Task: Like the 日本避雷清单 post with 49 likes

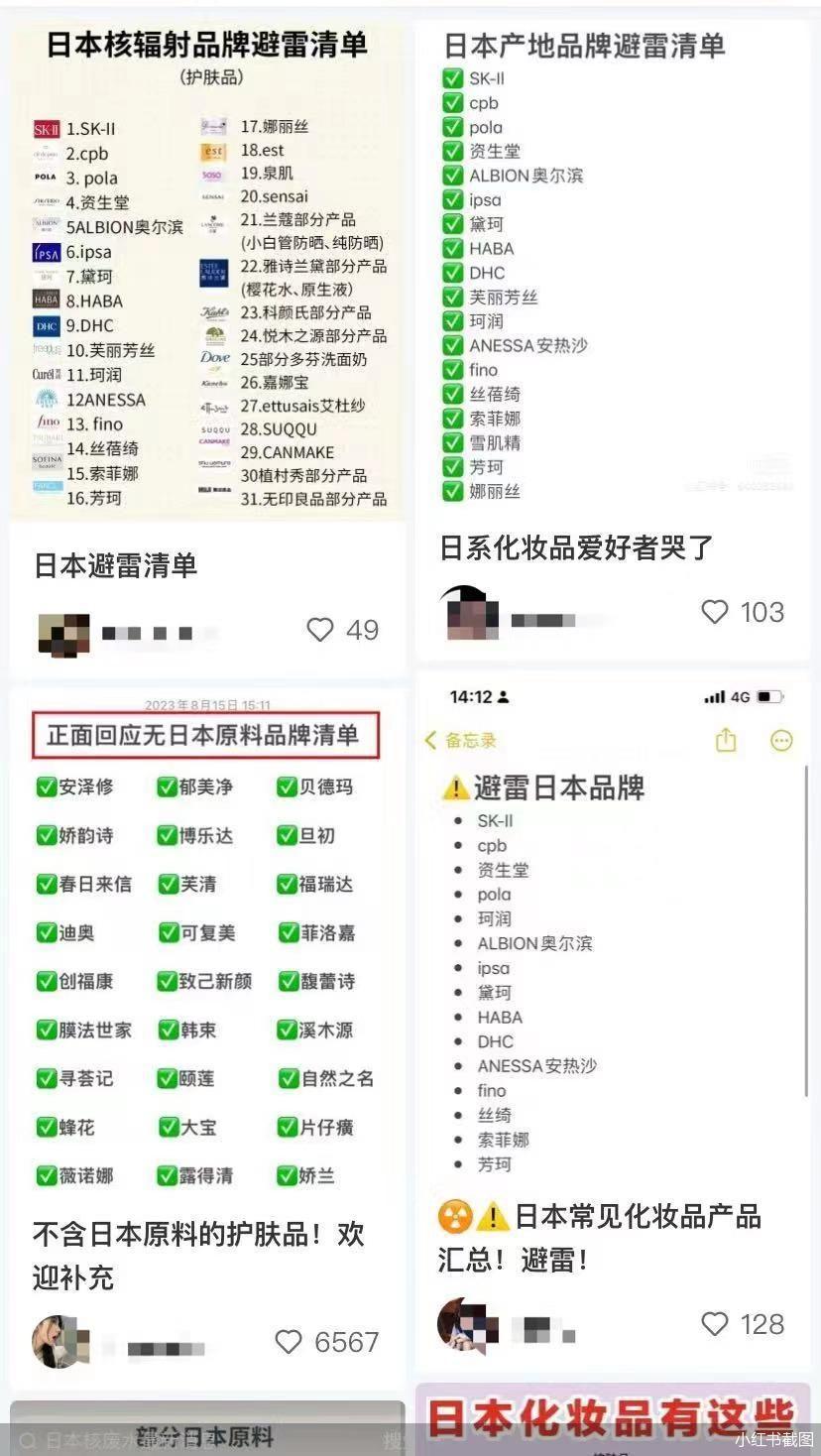Action: click(320, 630)
